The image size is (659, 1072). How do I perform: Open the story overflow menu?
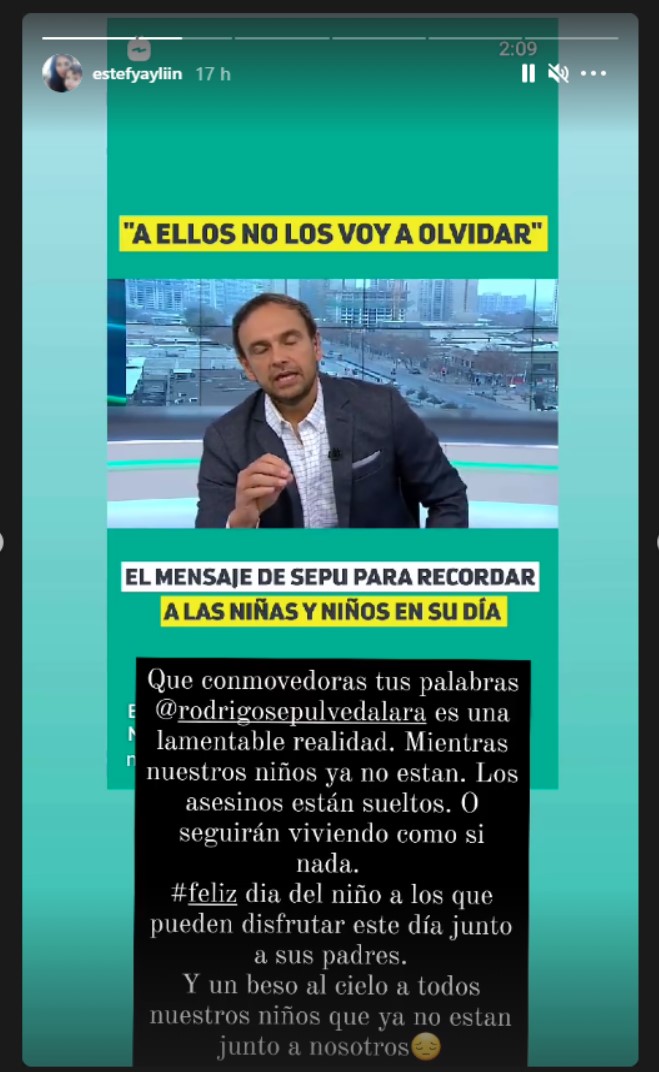point(593,73)
